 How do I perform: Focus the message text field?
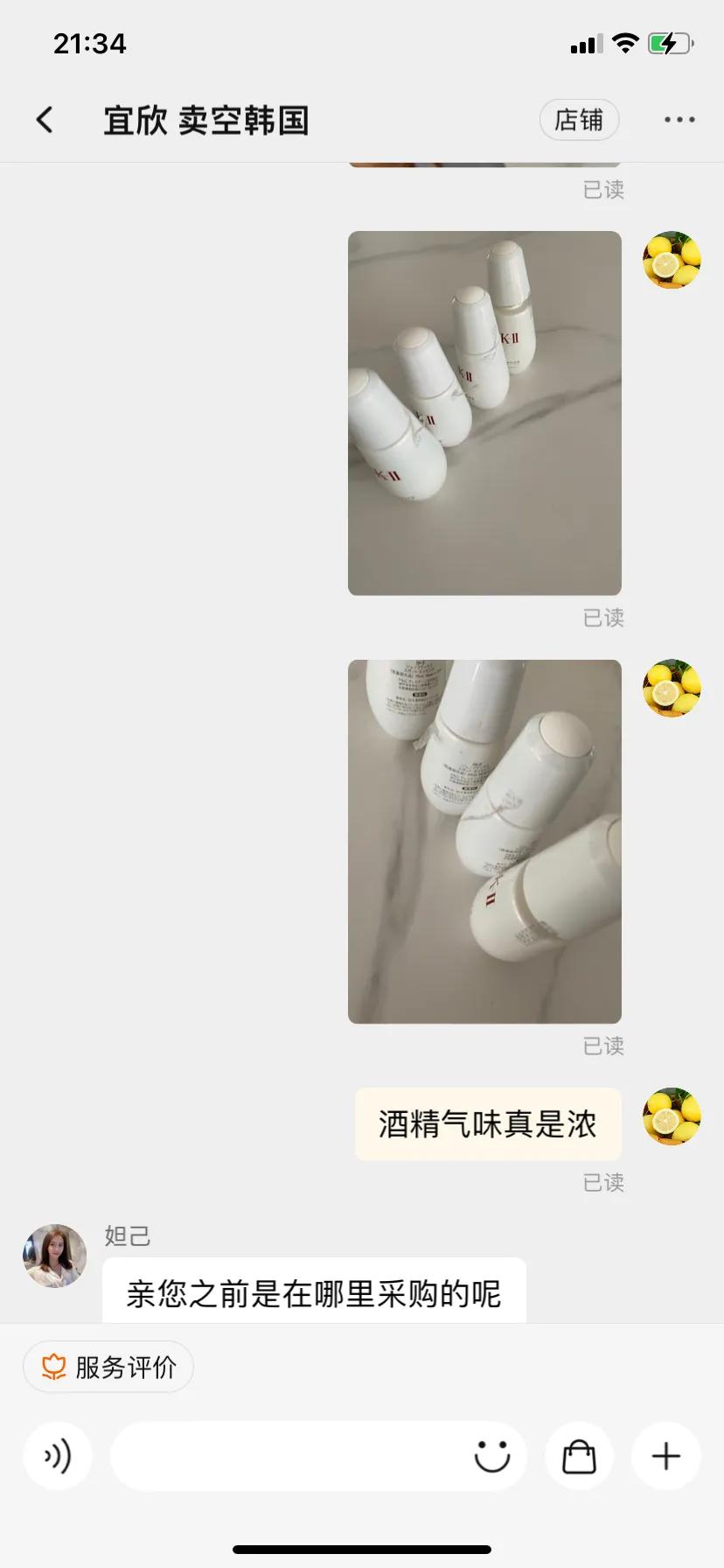289,1456
